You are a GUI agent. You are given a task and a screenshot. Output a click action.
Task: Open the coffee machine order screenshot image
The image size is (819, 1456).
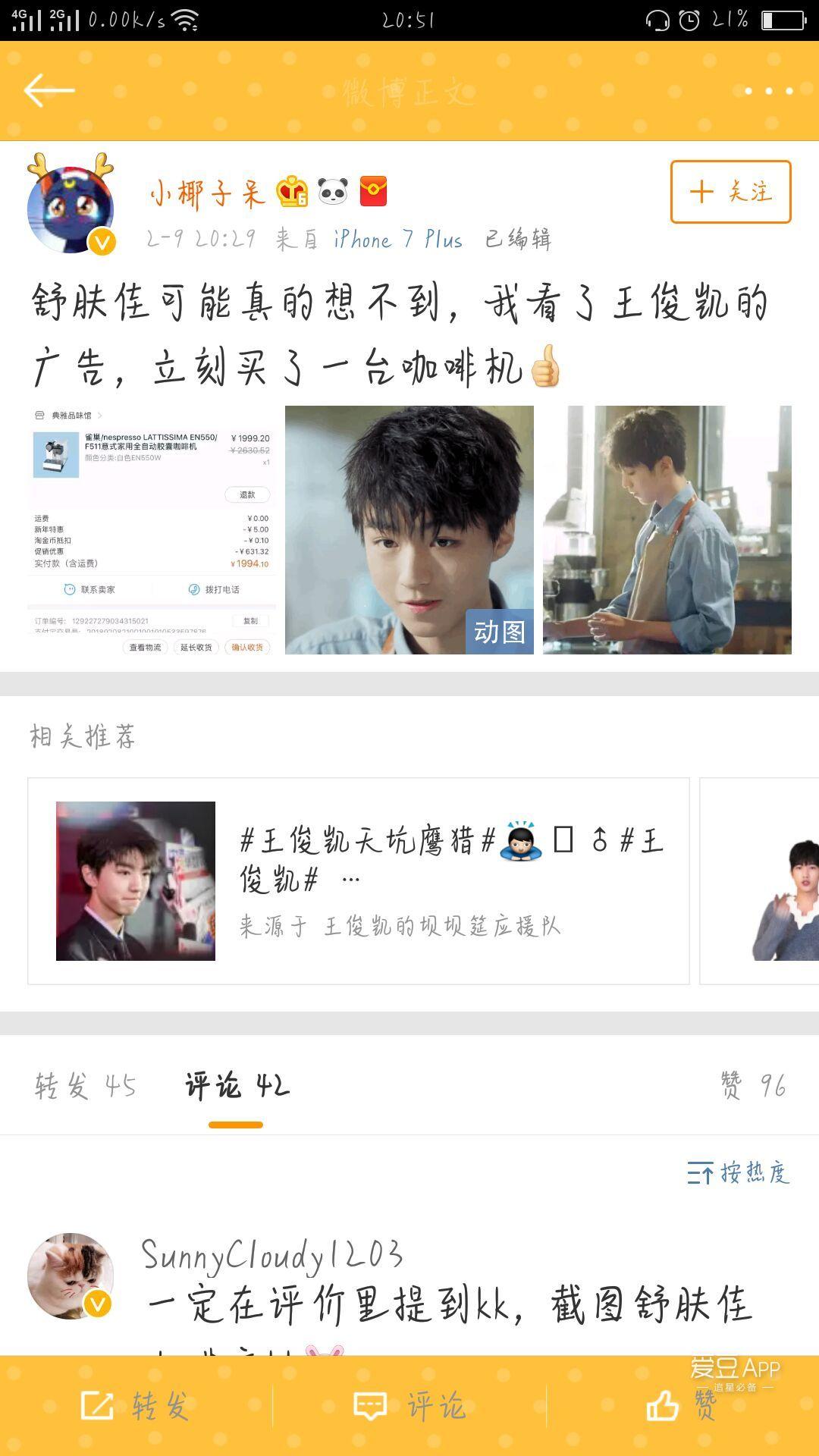[x=152, y=530]
